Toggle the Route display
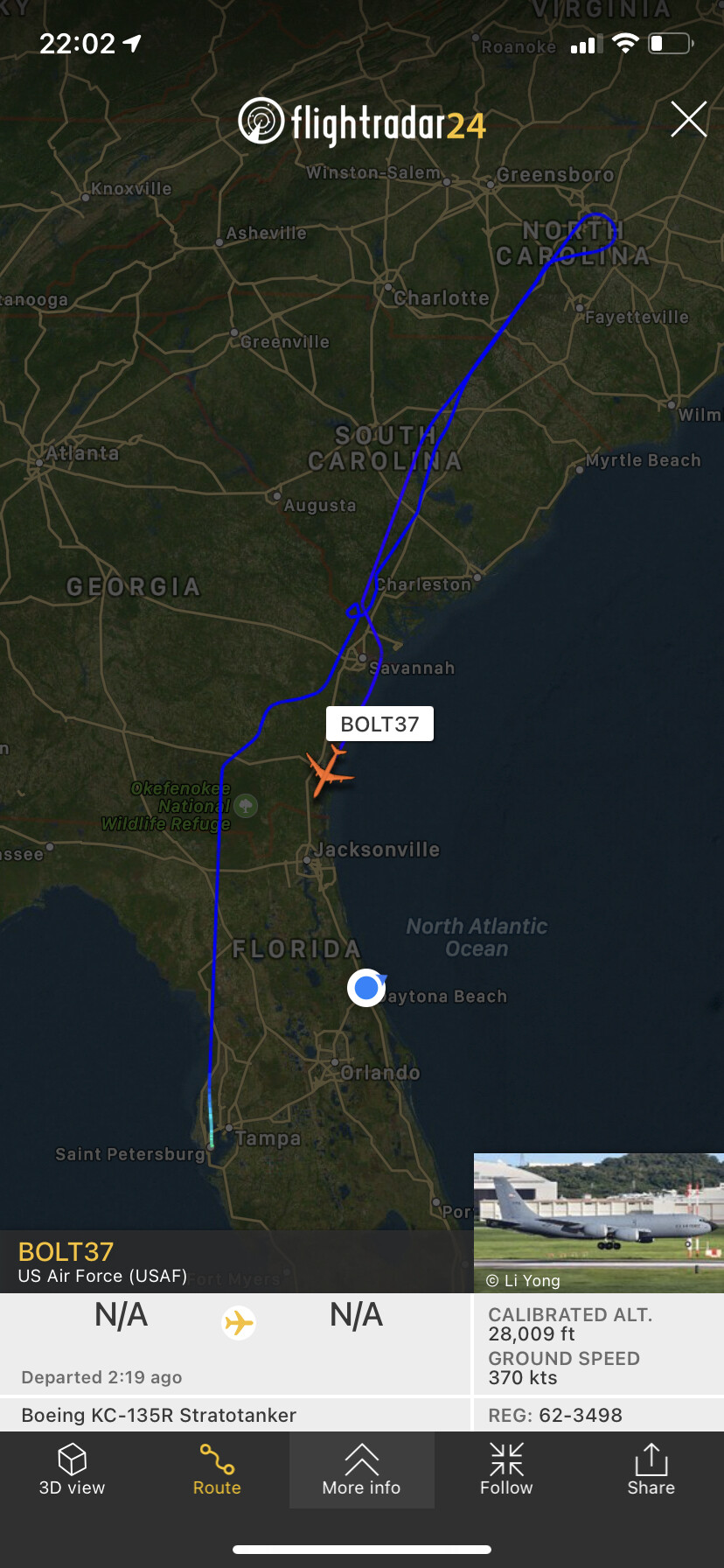This screenshot has width=724, height=1568. (217, 1470)
